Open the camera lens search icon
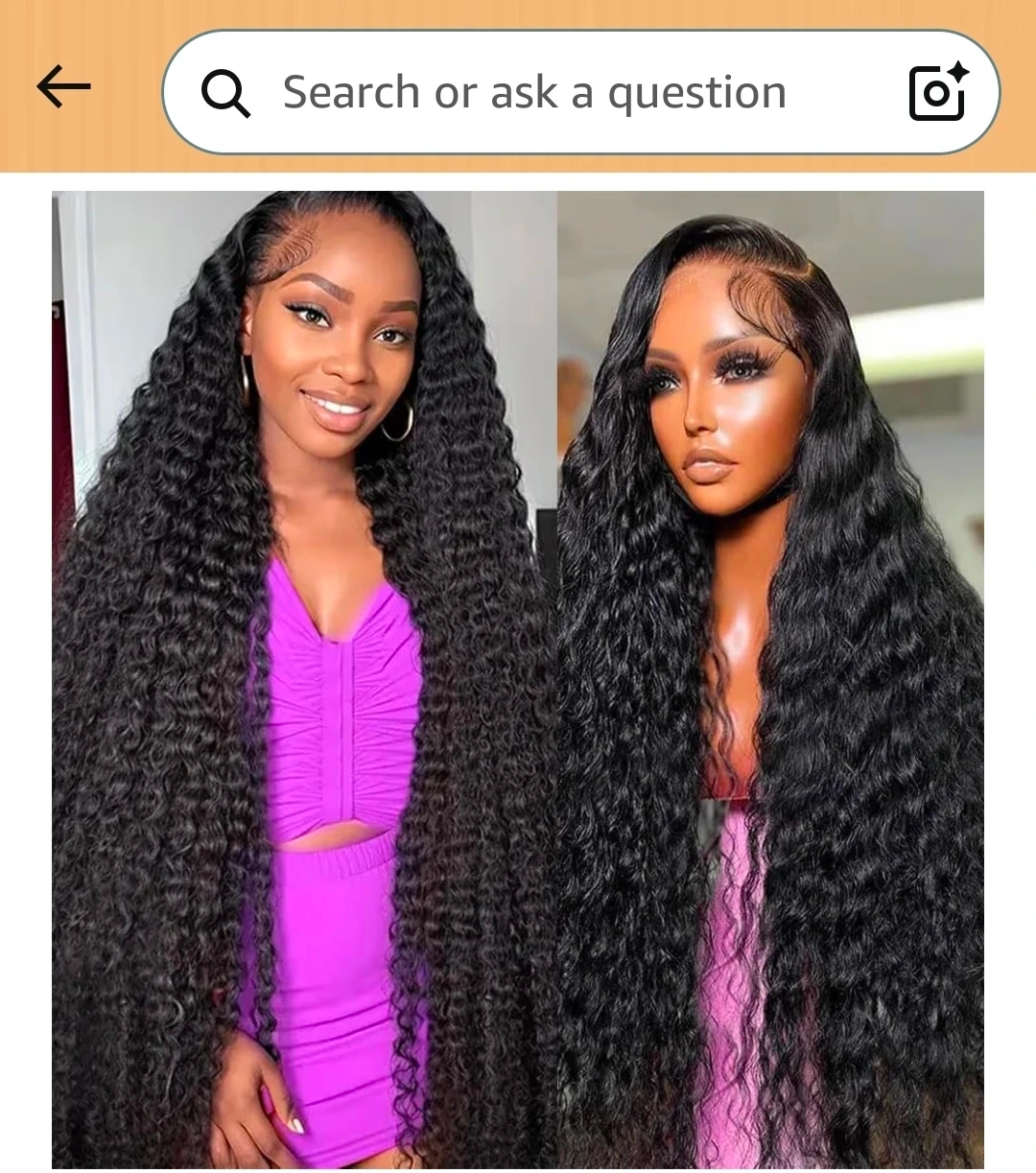 tap(938, 92)
